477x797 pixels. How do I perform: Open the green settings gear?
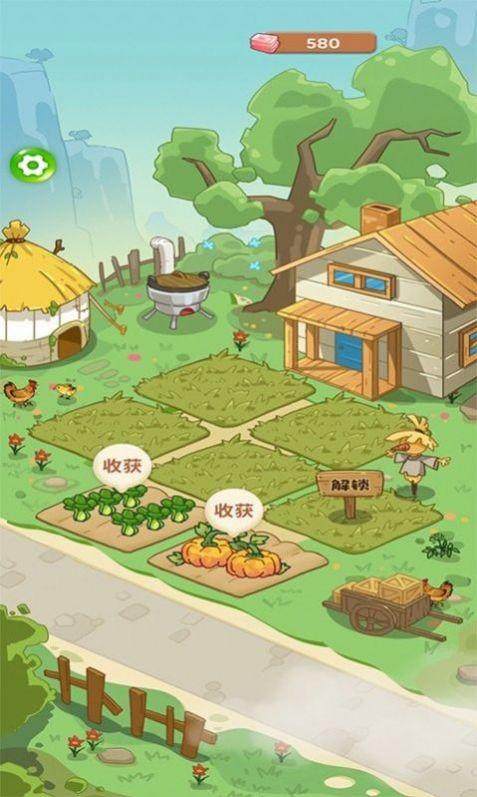click(x=33, y=165)
